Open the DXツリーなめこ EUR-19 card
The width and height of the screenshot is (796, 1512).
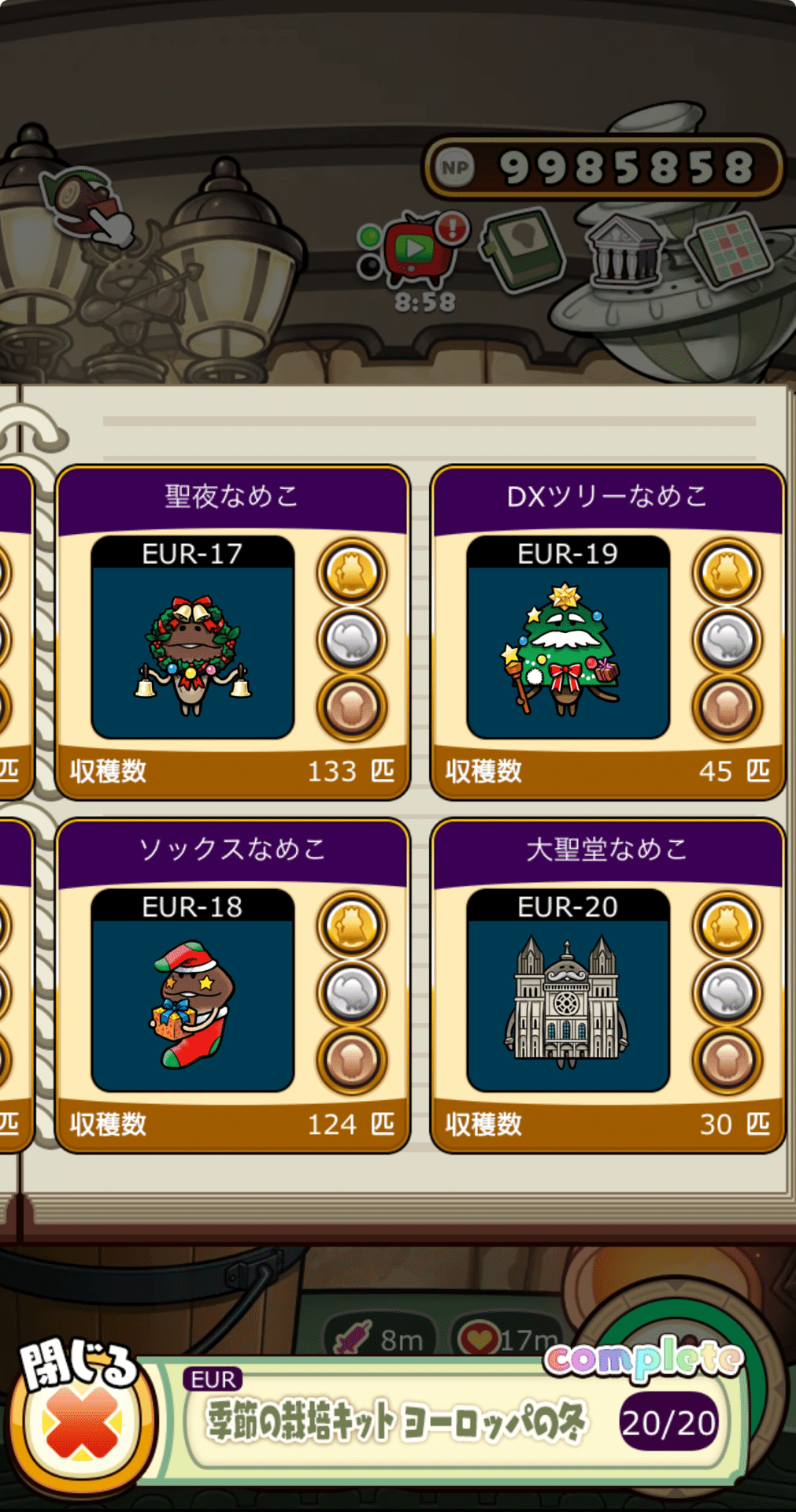click(x=608, y=632)
